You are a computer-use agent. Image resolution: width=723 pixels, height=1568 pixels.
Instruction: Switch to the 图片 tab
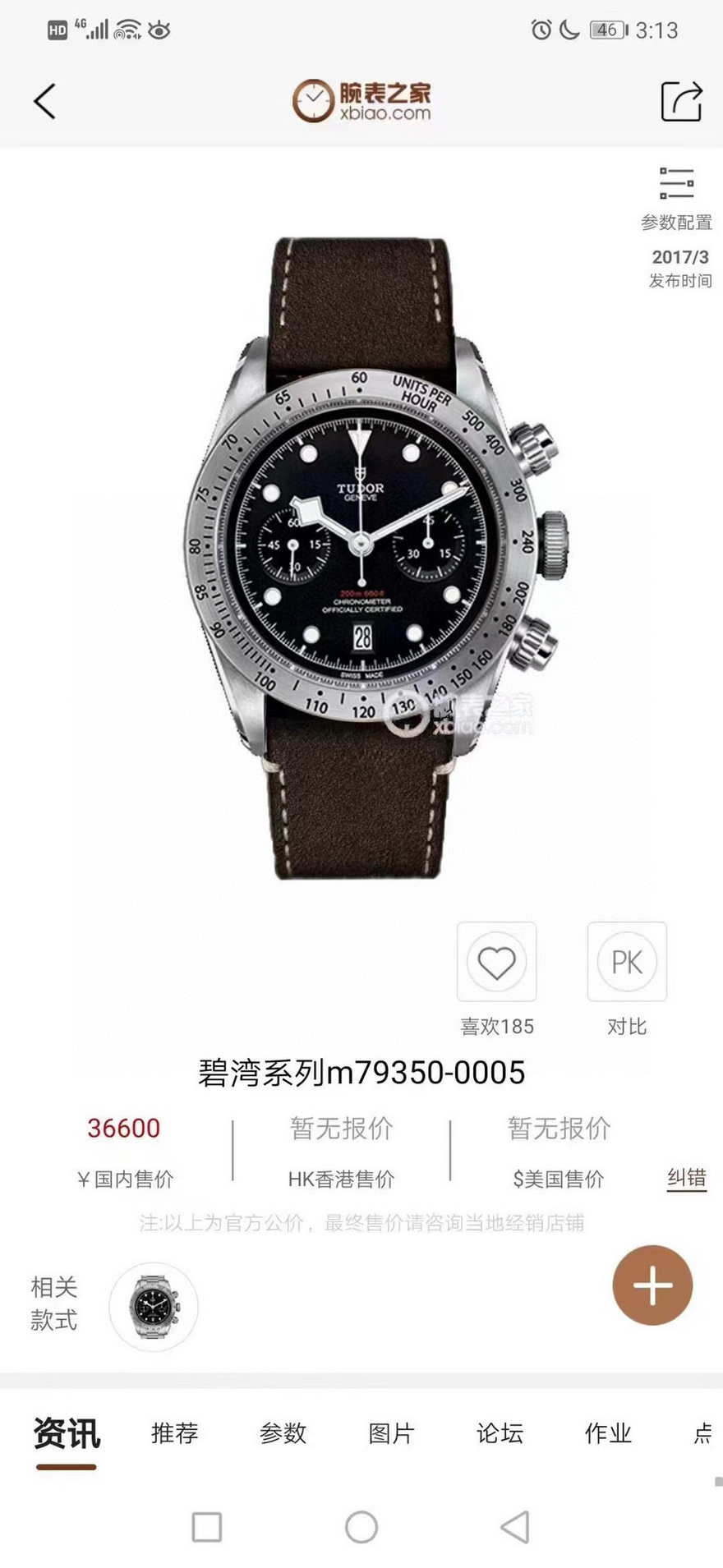pyautogui.click(x=391, y=1433)
